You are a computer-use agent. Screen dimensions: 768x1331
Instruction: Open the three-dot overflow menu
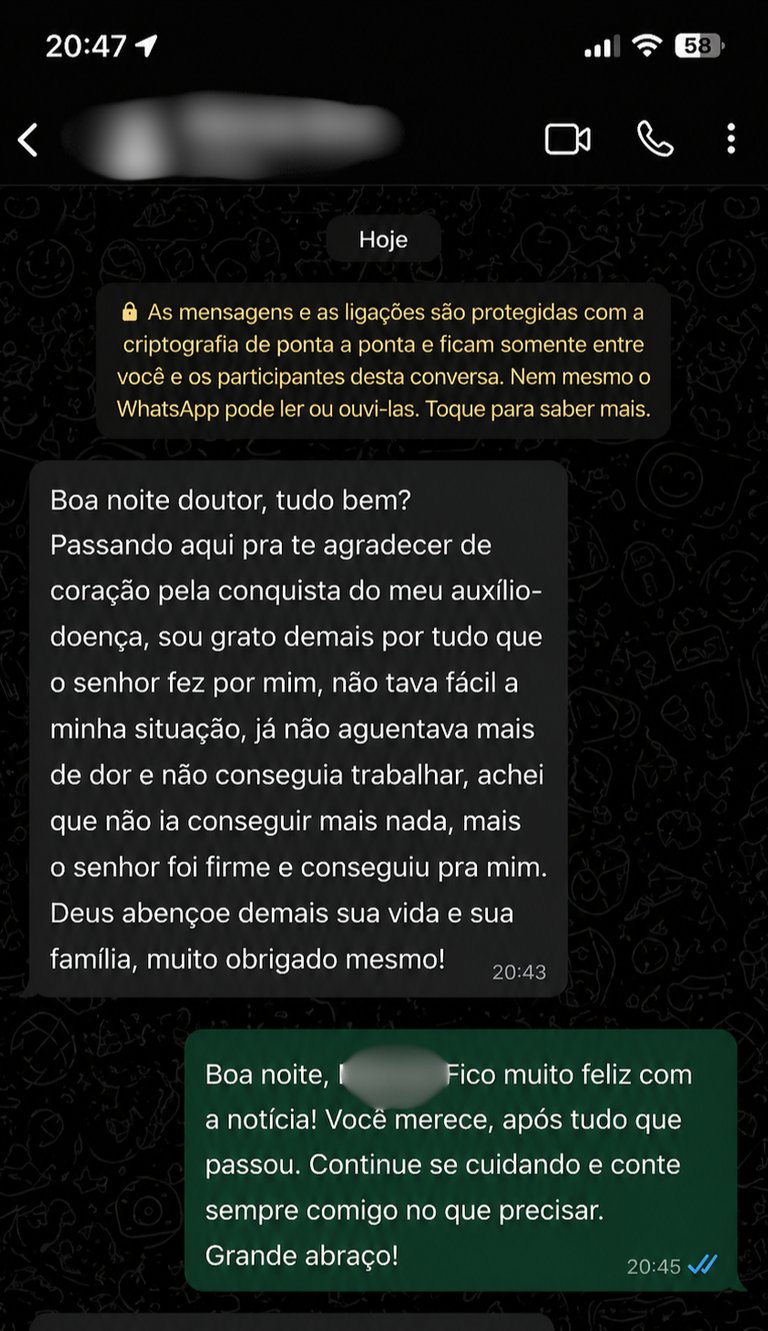(x=731, y=139)
